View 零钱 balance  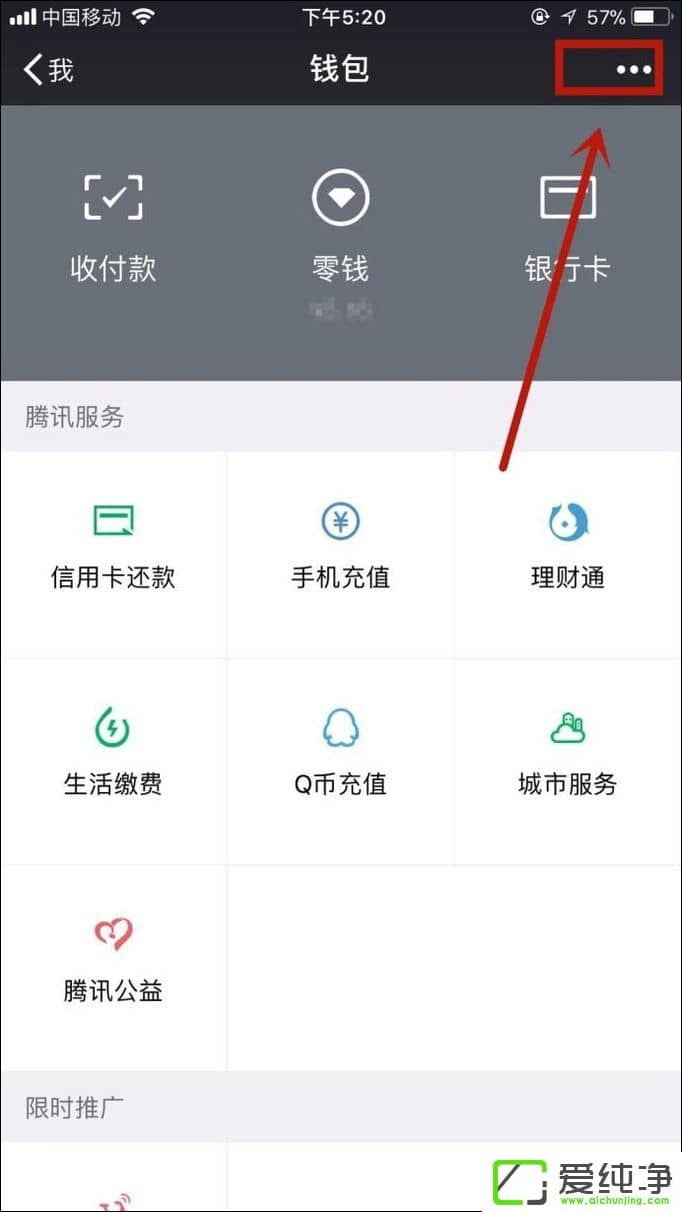tap(340, 226)
